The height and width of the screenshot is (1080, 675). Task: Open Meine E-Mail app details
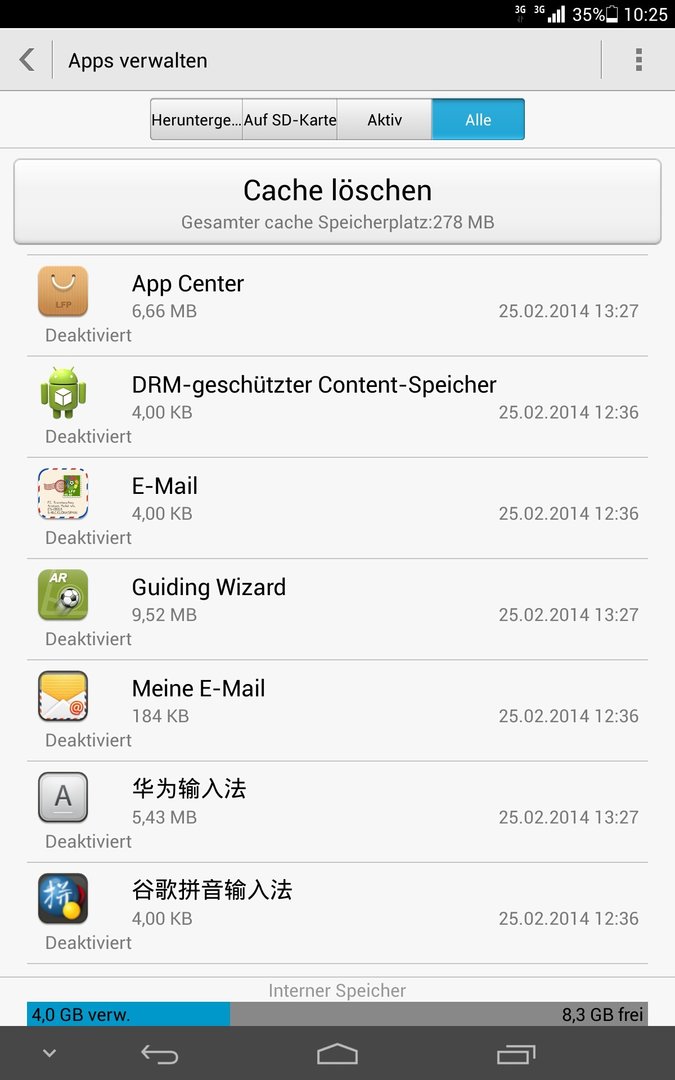pos(338,711)
